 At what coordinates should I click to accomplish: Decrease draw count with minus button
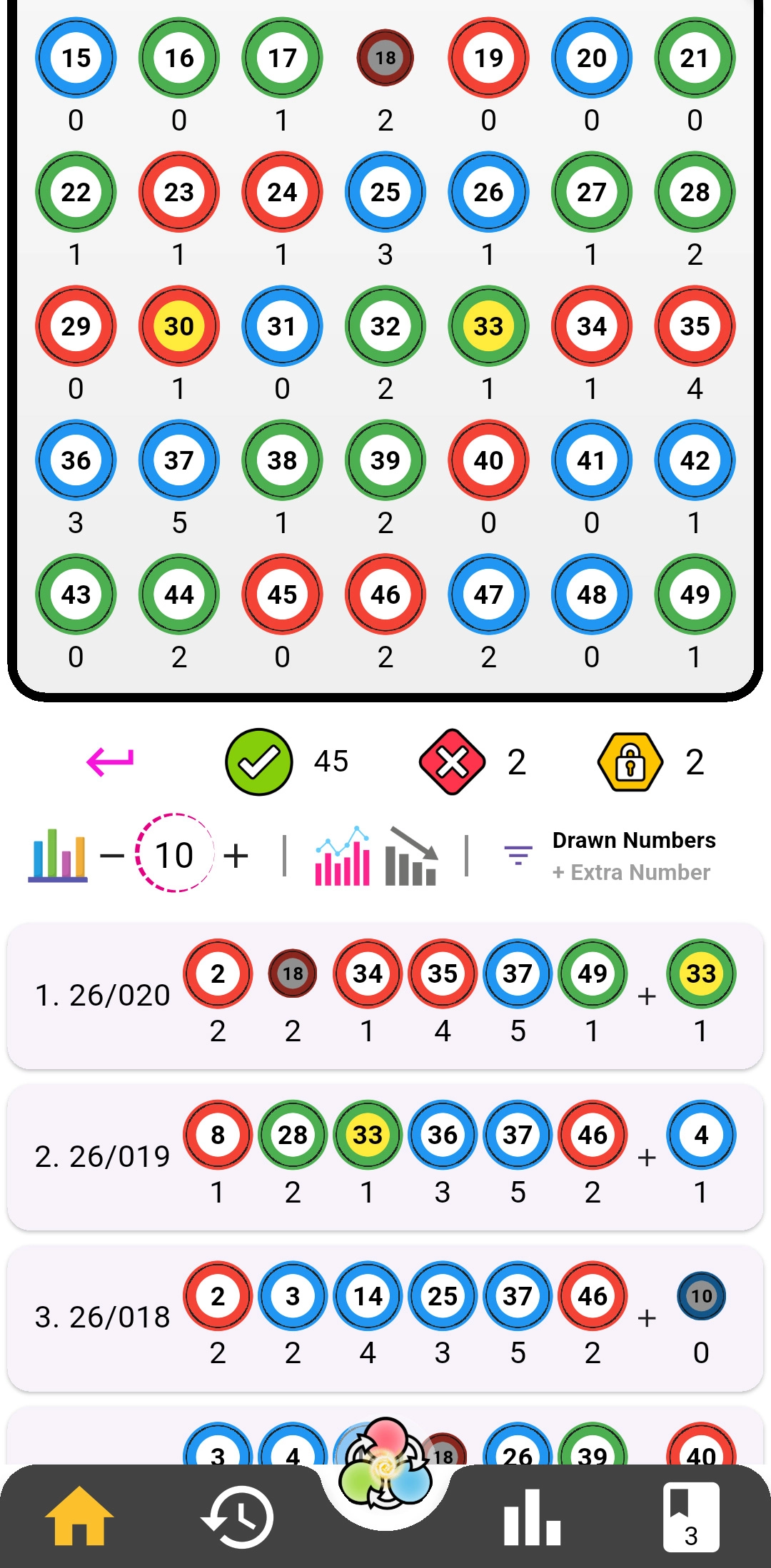pos(112,855)
